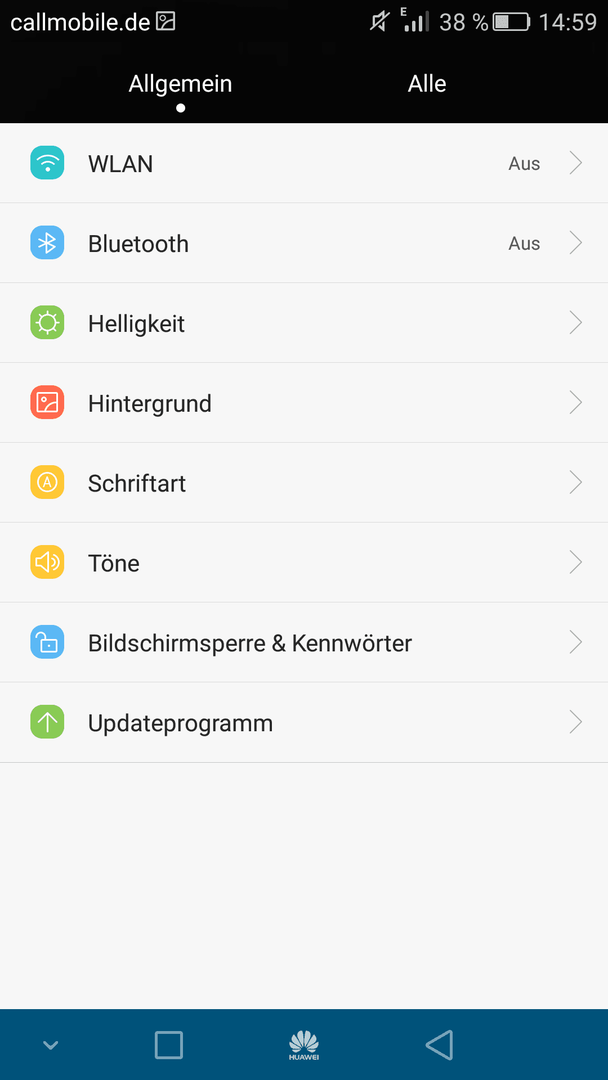Open Bluetooth settings
Screen dimensions: 608x1080
tap(304, 243)
